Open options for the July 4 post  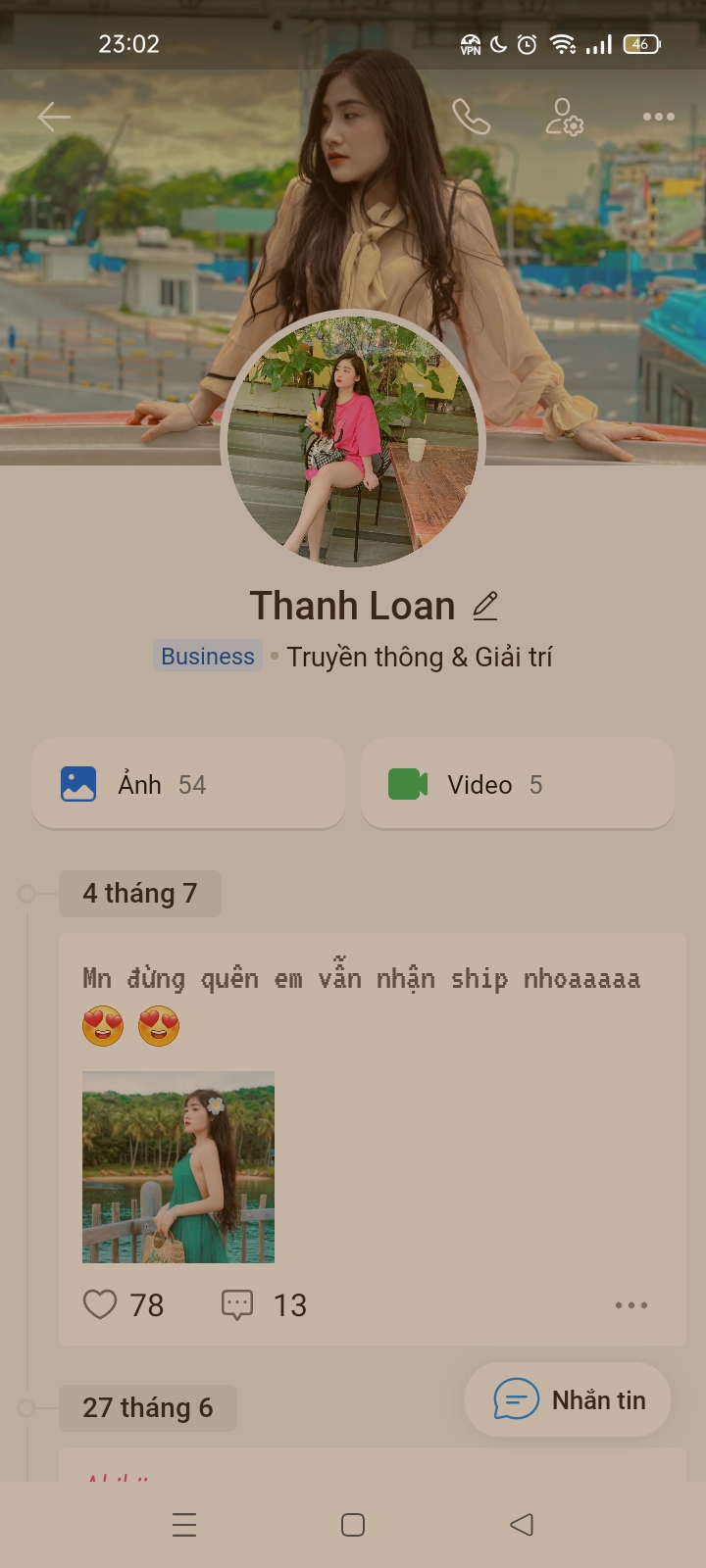[631, 1304]
